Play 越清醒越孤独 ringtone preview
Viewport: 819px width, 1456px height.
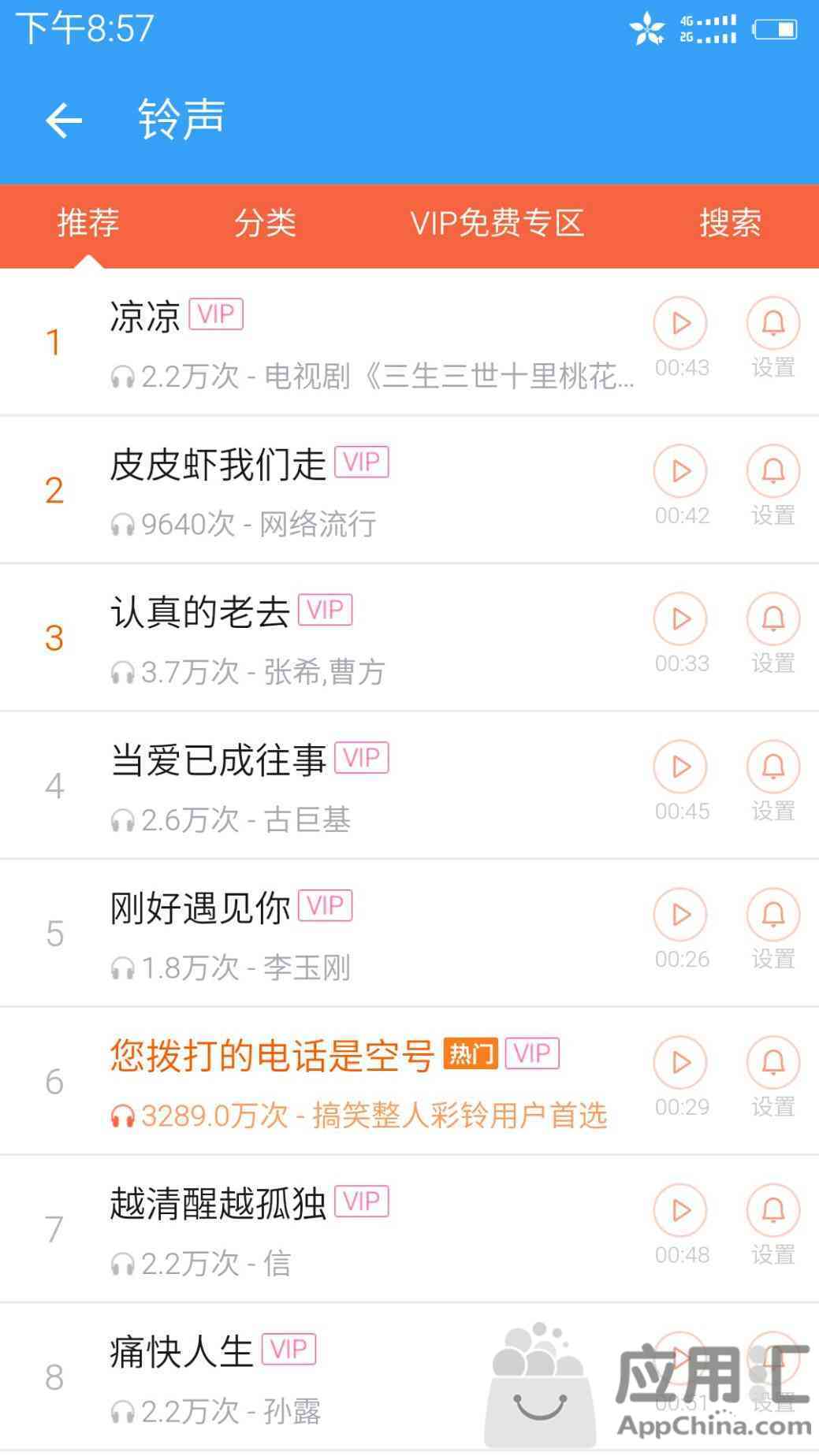680,1210
